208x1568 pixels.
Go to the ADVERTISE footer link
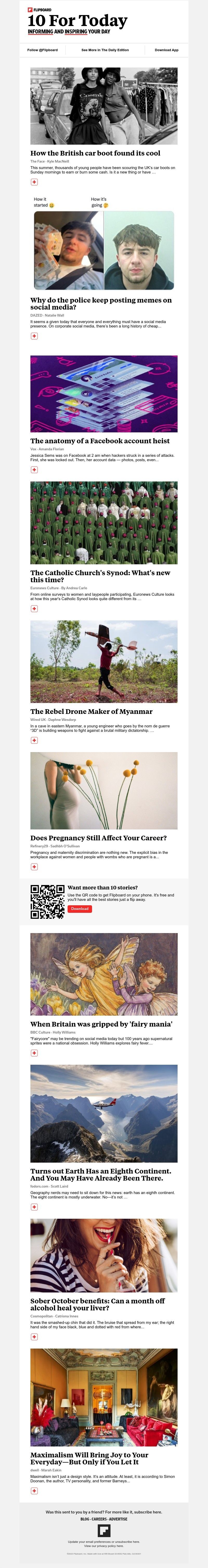118,1519
